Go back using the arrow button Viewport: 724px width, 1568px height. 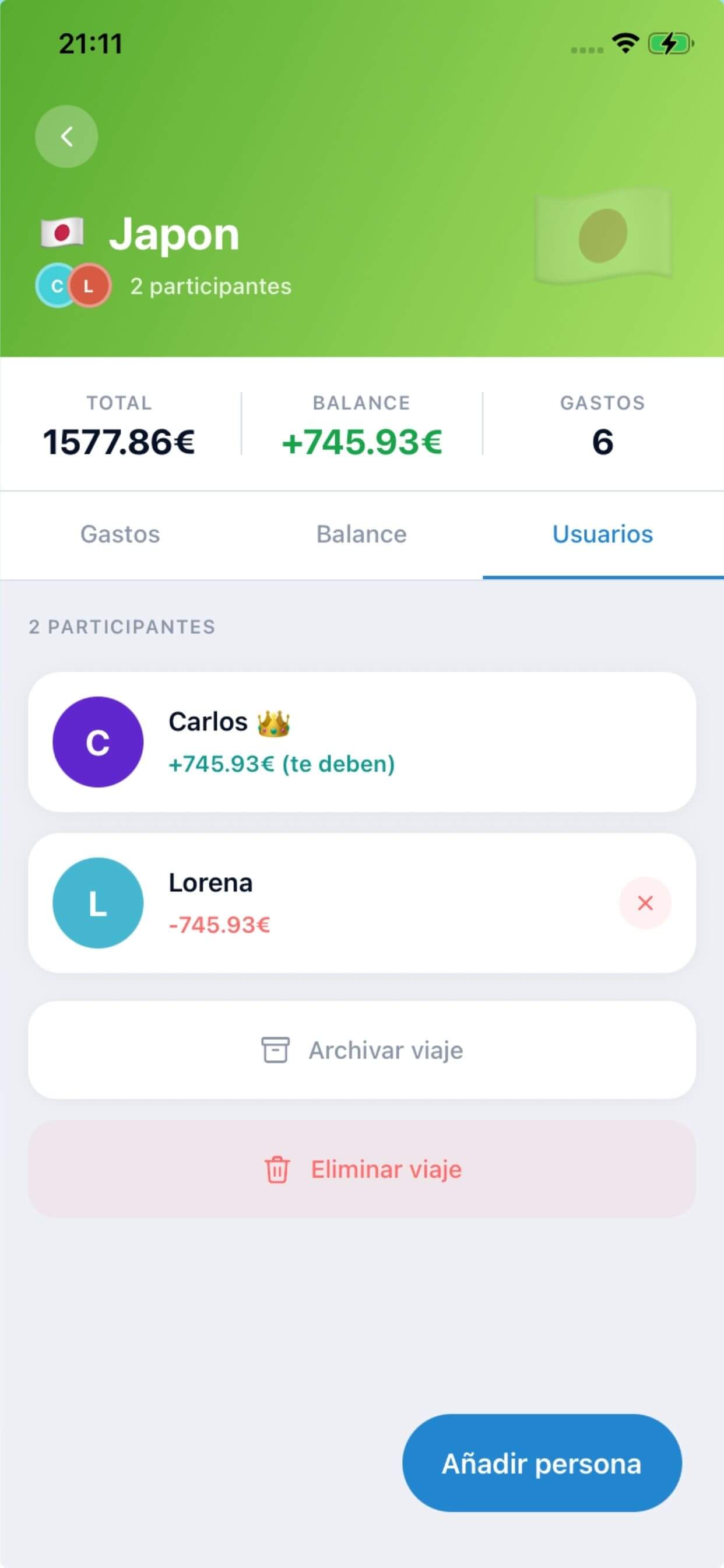pos(66,136)
